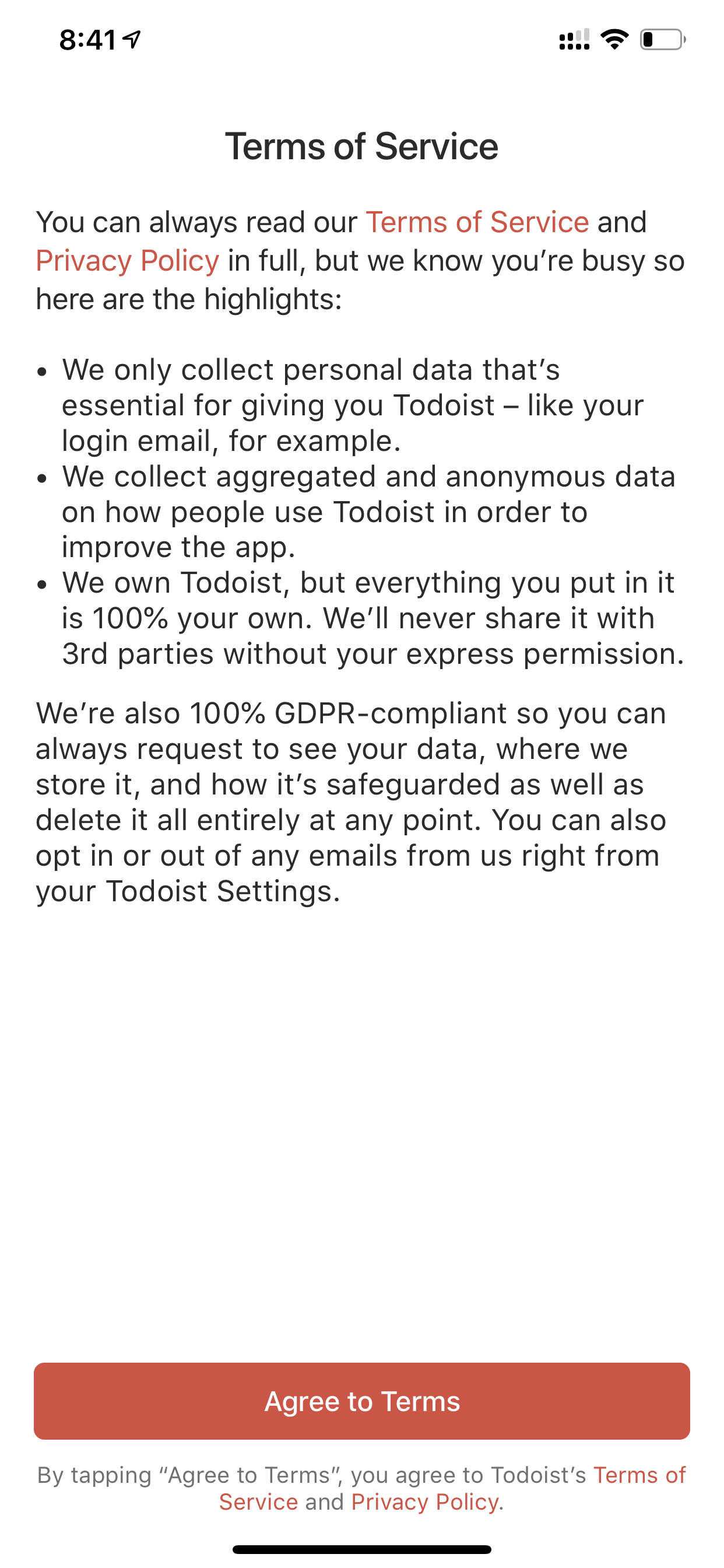Open Terms of Service link in intro paragraph
724x1568 pixels.
click(477, 222)
